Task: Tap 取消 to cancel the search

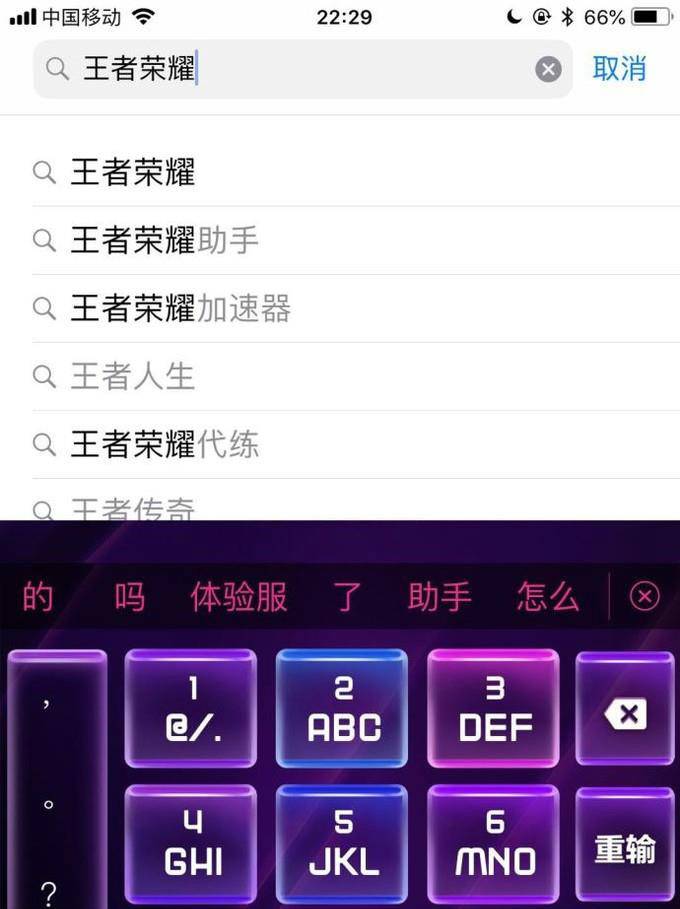Action: coord(619,69)
